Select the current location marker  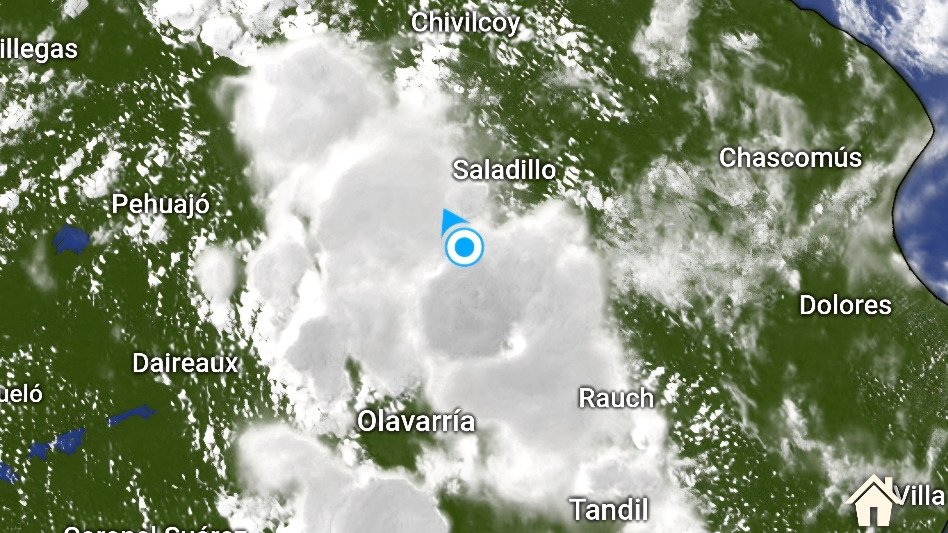464,246
